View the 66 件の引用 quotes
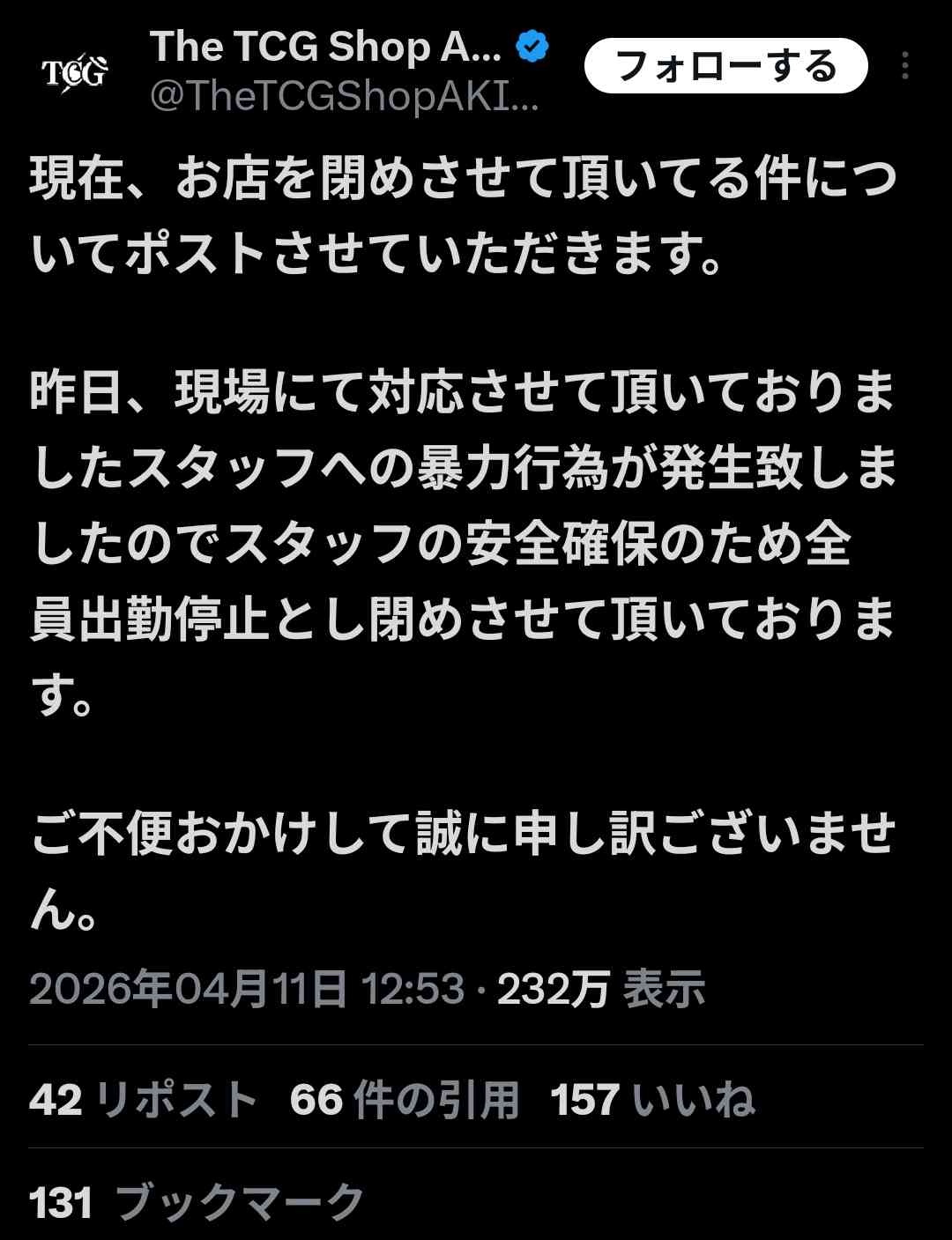This screenshot has width=952, height=1240. (404, 1100)
